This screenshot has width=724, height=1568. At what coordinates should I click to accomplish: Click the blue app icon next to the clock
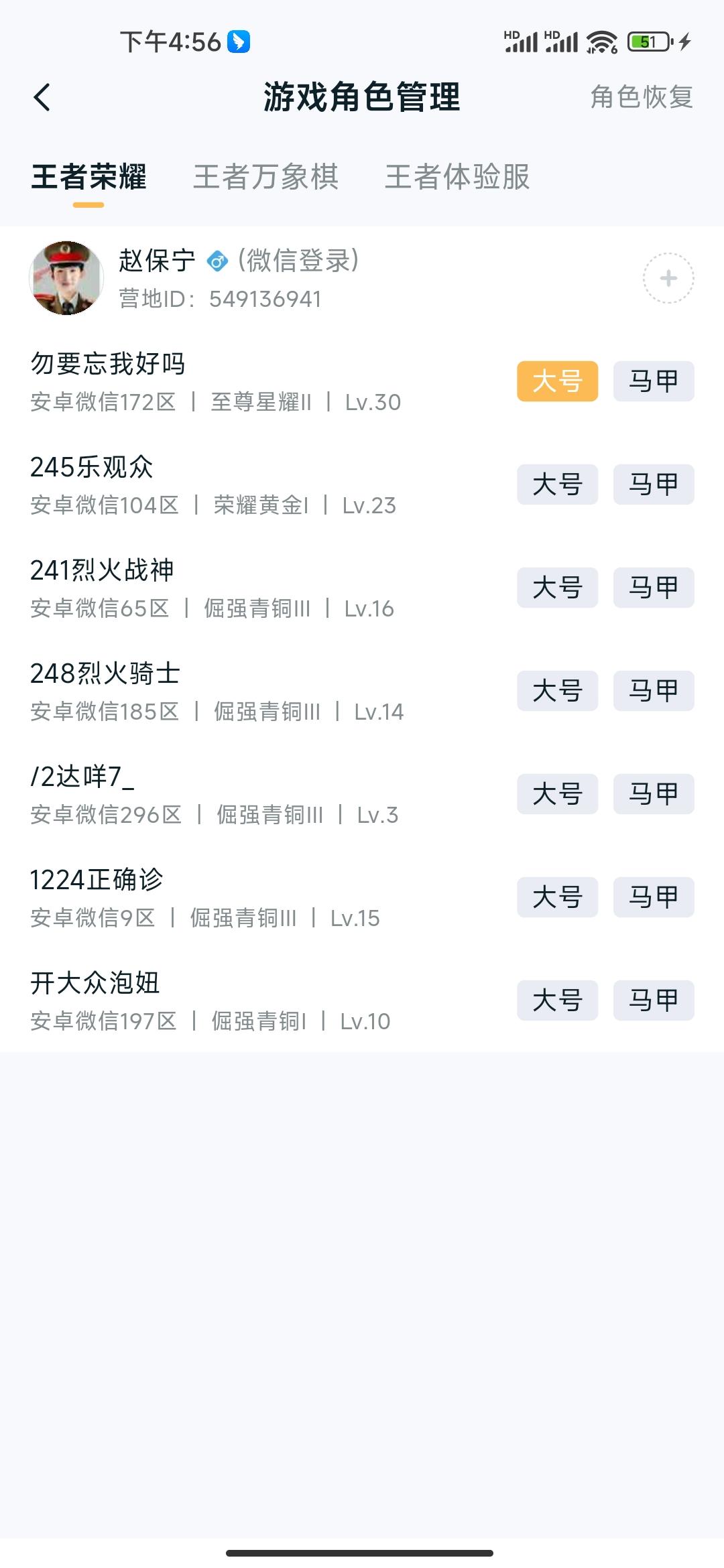[238, 40]
